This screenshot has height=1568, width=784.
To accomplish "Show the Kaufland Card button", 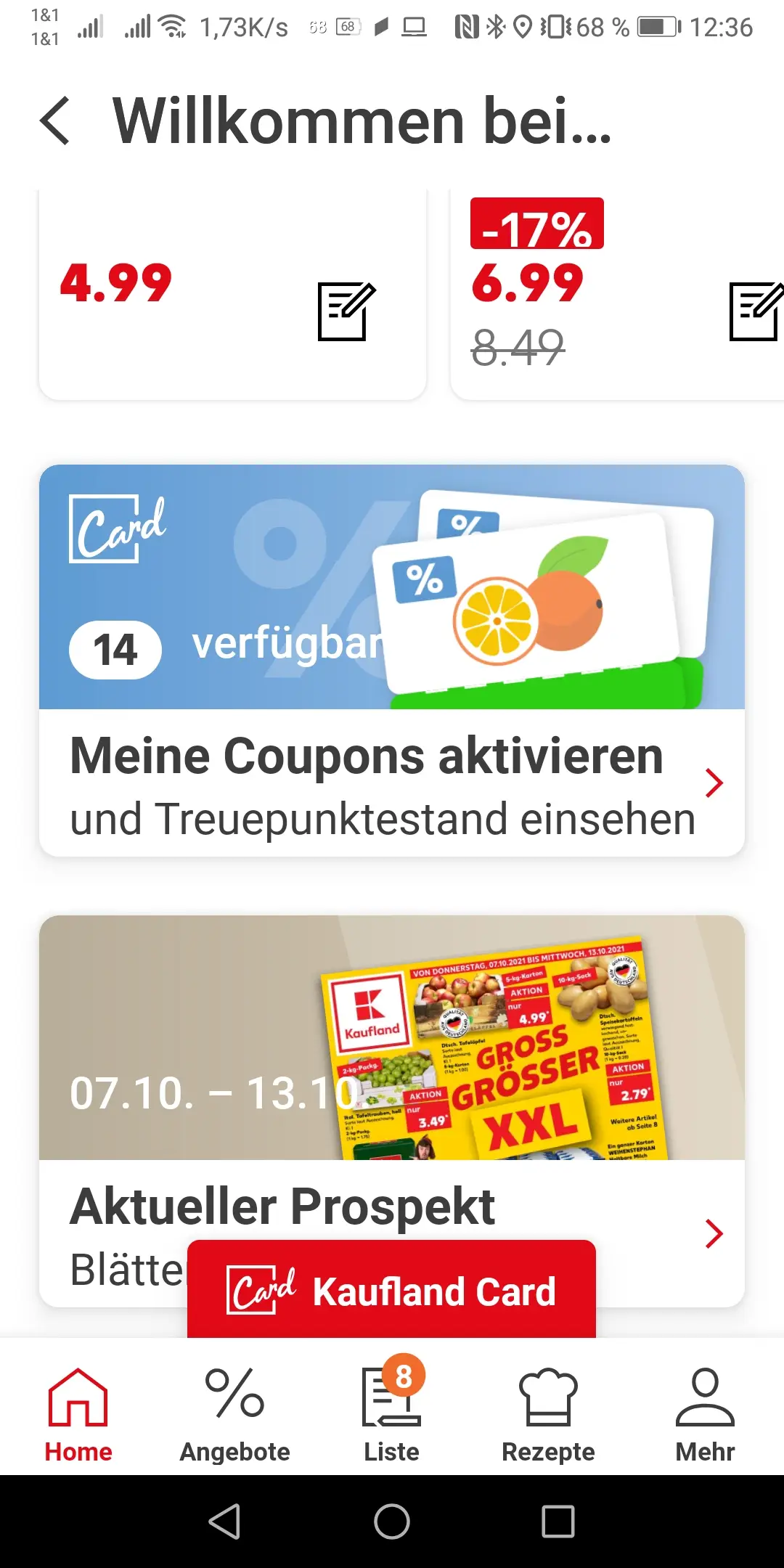I will [392, 1291].
